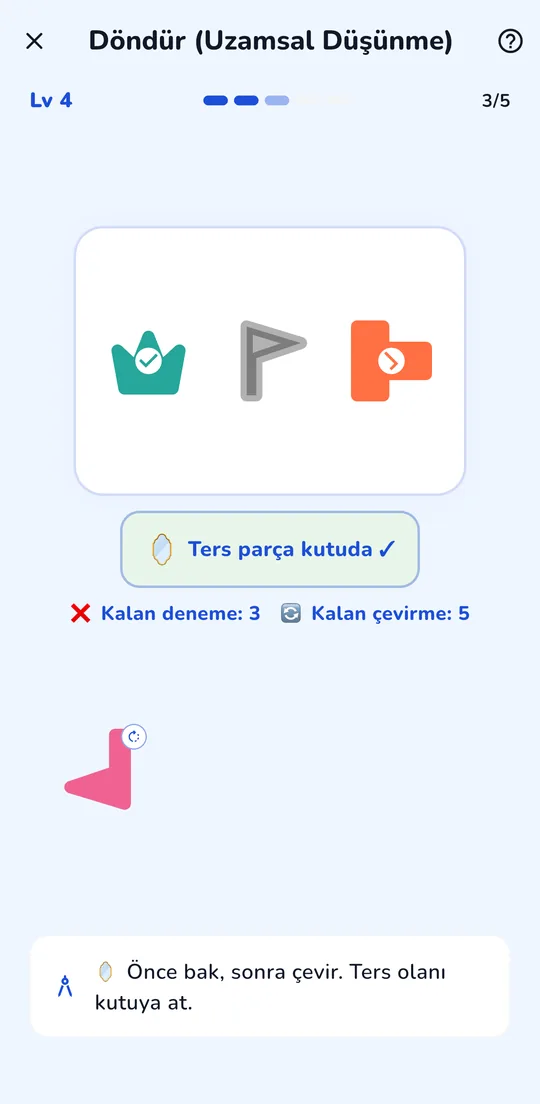Tap the teal crown shape in the box
Viewport: 540px width, 1104px height.
[x=148, y=362]
